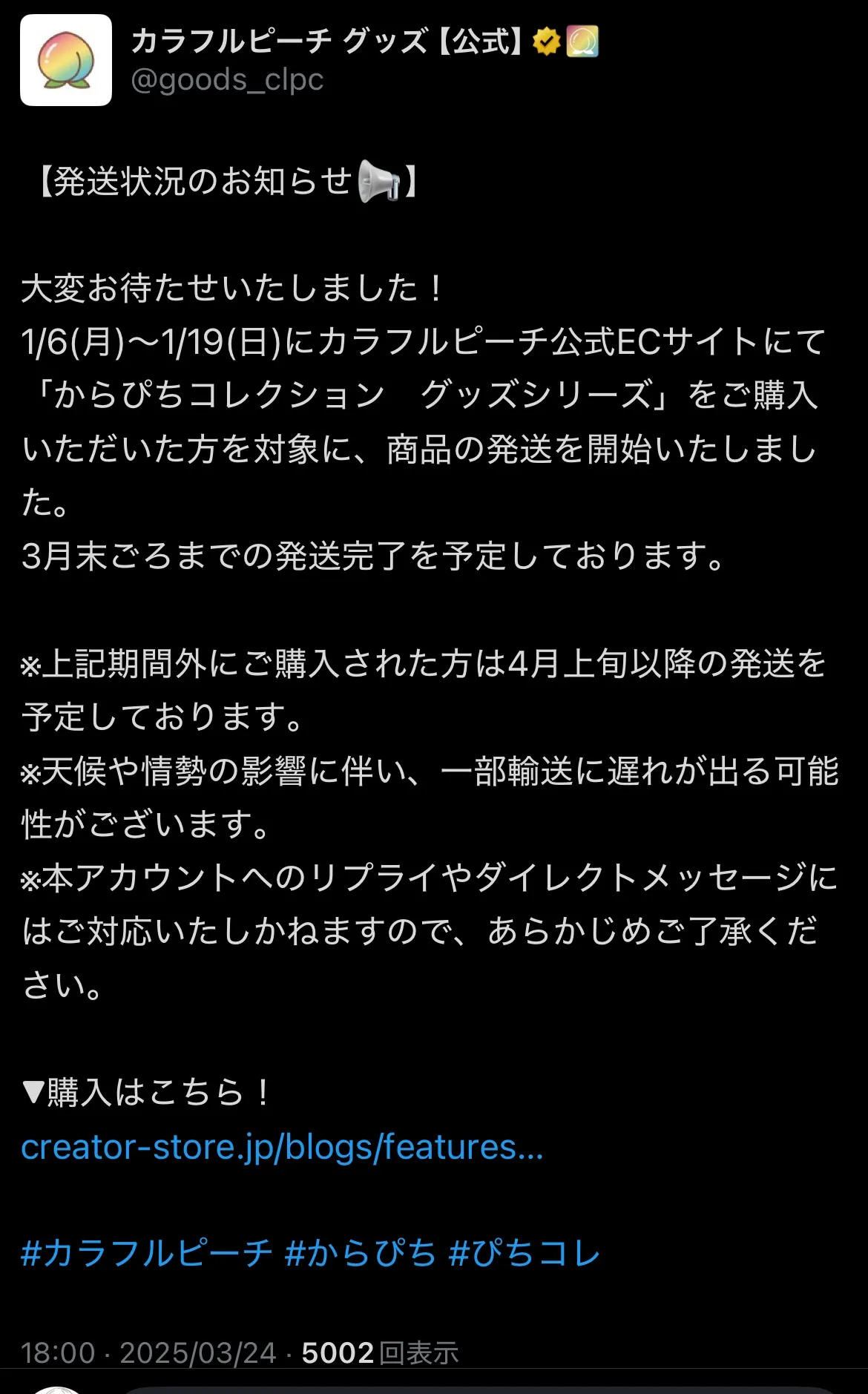The width and height of the screenshot is (868, 1394).
Task: Open the @goods_clpc account name
Action: [x=227, y=79]
